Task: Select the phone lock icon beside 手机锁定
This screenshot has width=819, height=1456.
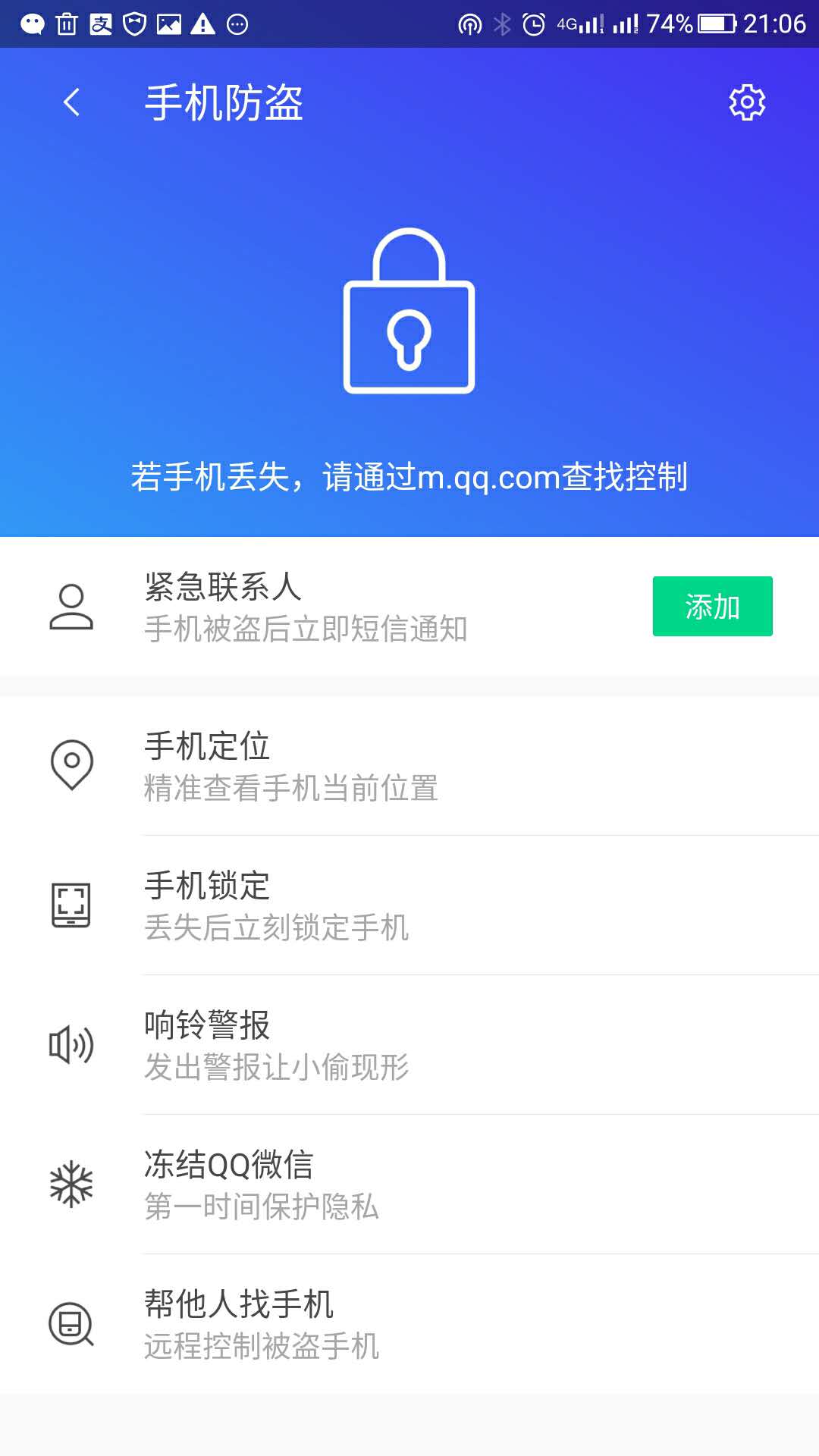Action: 71,907
